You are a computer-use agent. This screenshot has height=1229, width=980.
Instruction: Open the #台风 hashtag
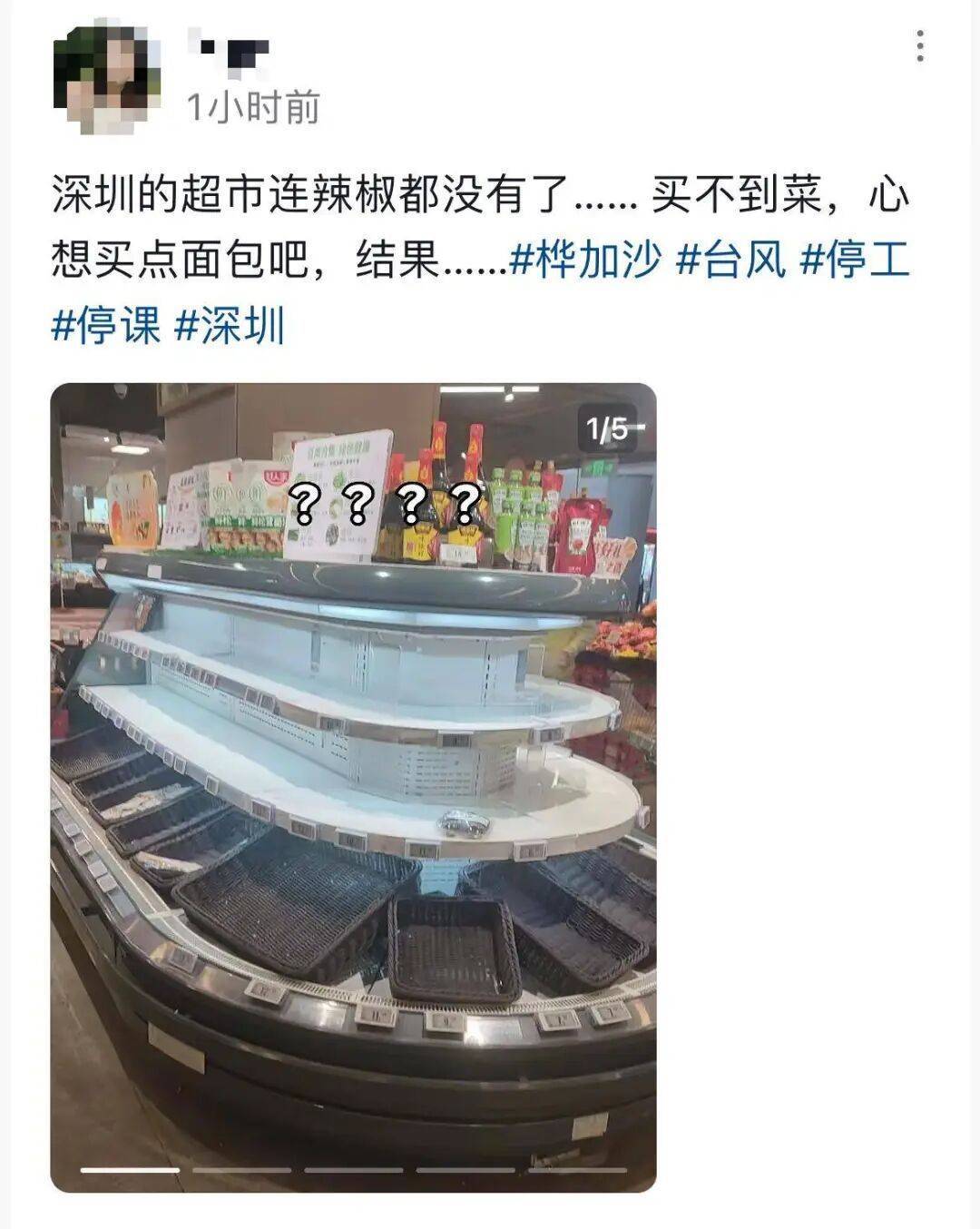click(x=731, y=261)
